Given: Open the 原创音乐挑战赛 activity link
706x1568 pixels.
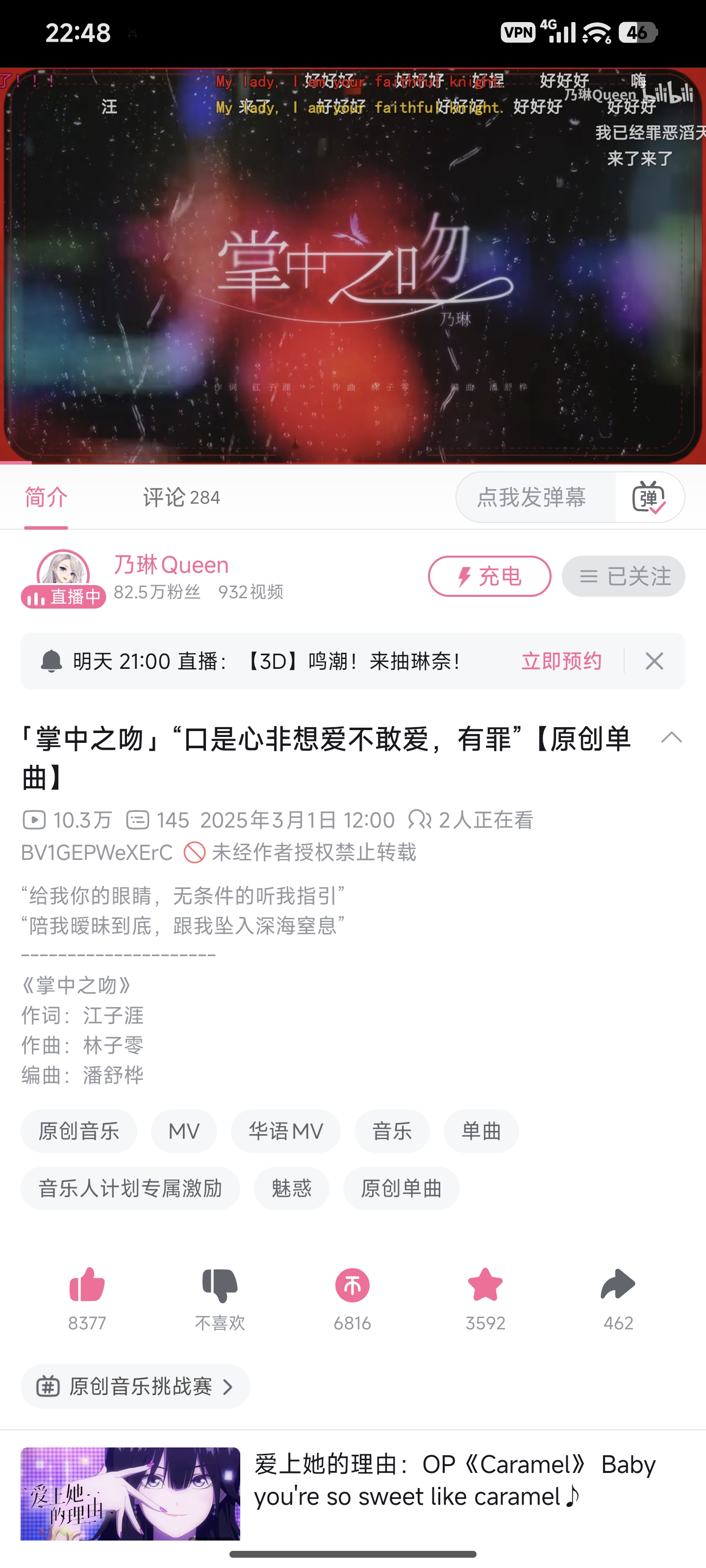Looking at the screenshot, I should [135, 1387].
